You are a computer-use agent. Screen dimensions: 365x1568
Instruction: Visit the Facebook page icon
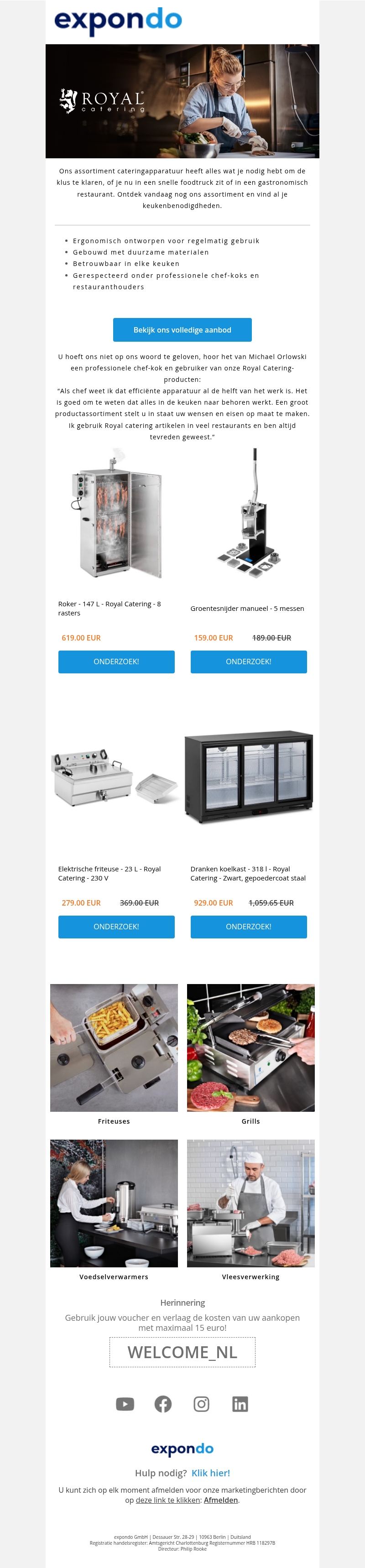coord(163,1404)
